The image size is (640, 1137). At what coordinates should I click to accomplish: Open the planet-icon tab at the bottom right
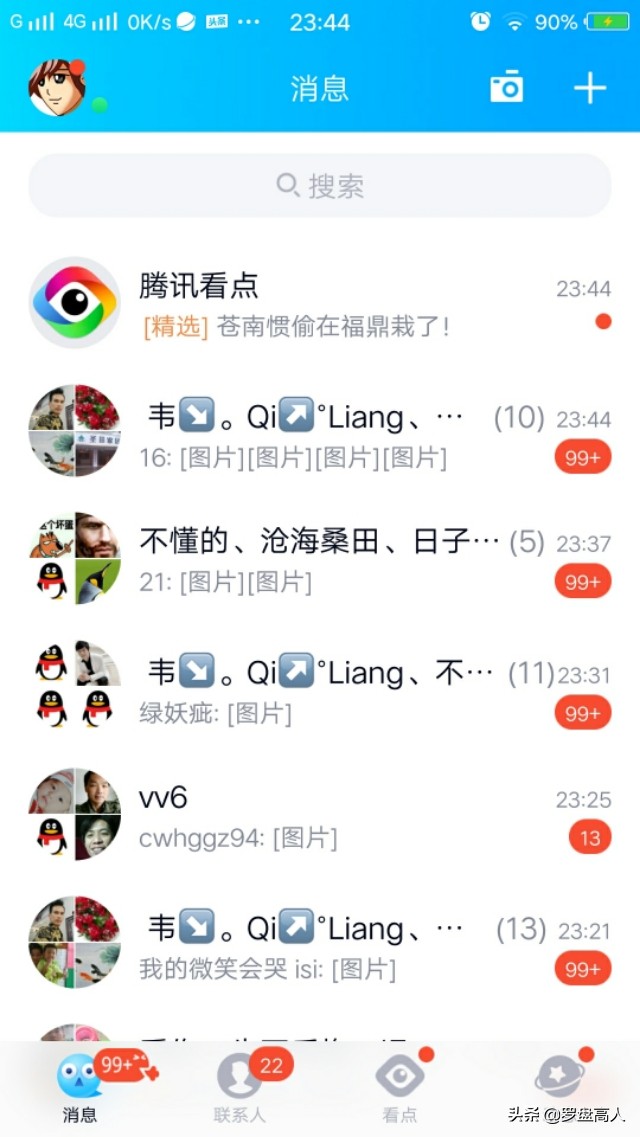[560, 1080]
